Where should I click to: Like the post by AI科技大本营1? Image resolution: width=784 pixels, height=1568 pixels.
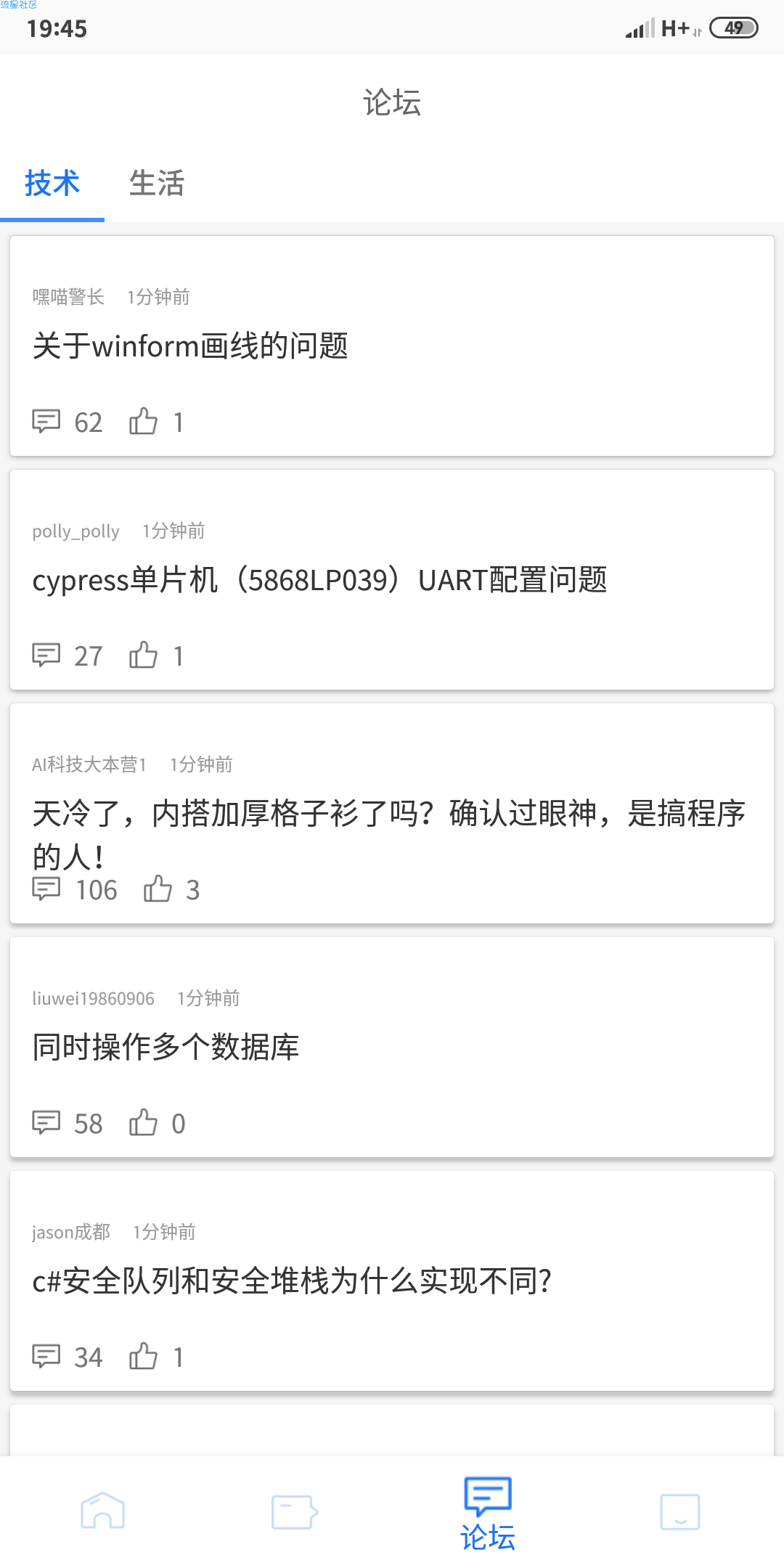pos(158,889)
